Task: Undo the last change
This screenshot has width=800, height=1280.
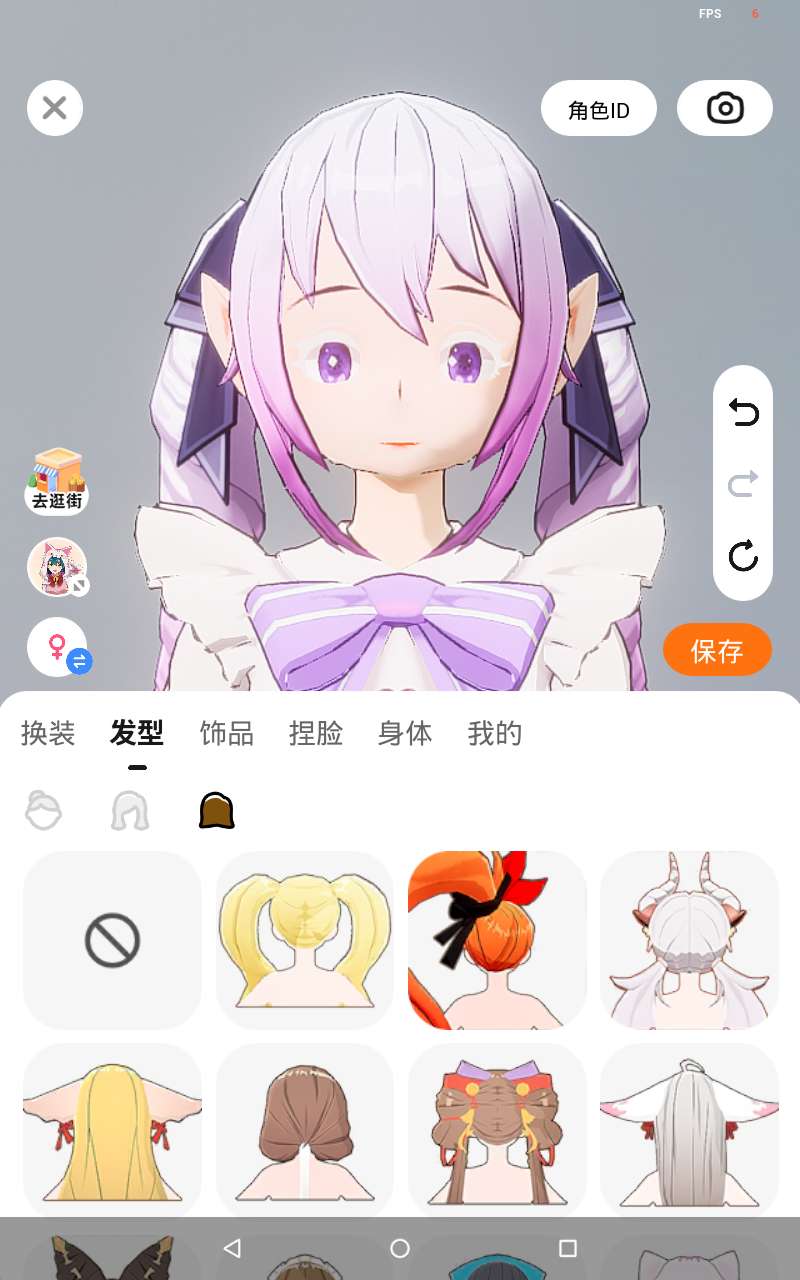Action: pos(743,412)
